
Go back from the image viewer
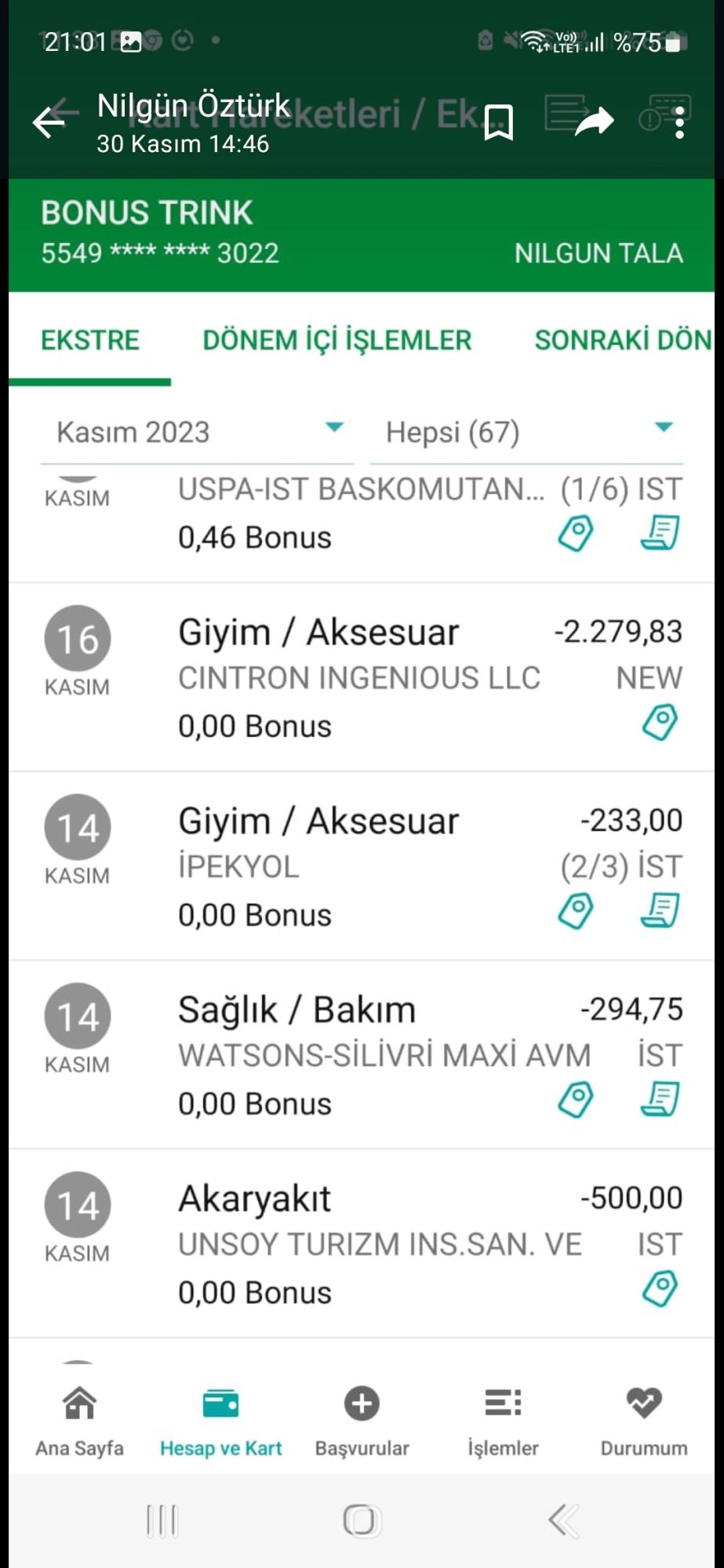point(49,122)
